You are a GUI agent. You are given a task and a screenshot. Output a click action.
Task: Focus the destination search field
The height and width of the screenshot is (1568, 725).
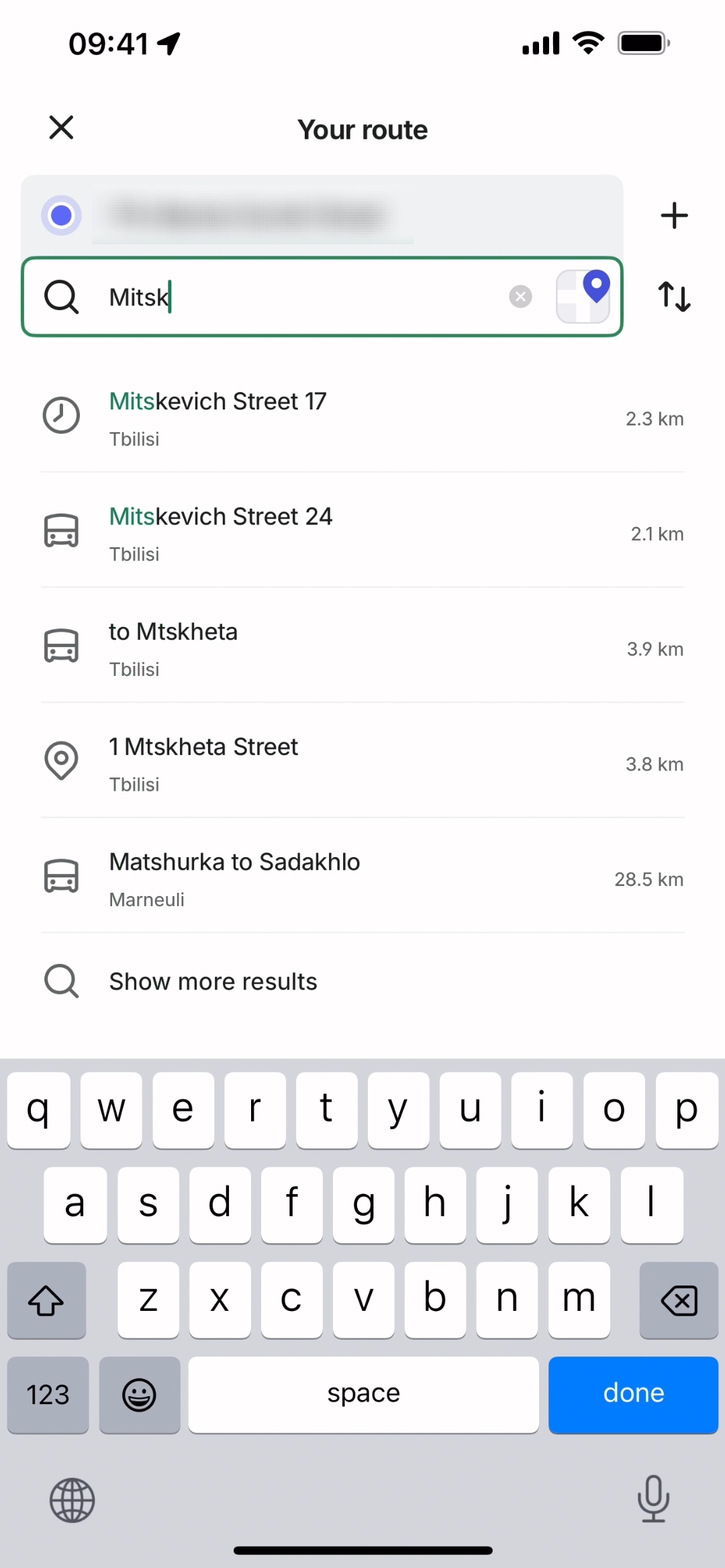[x=302, y=297]
